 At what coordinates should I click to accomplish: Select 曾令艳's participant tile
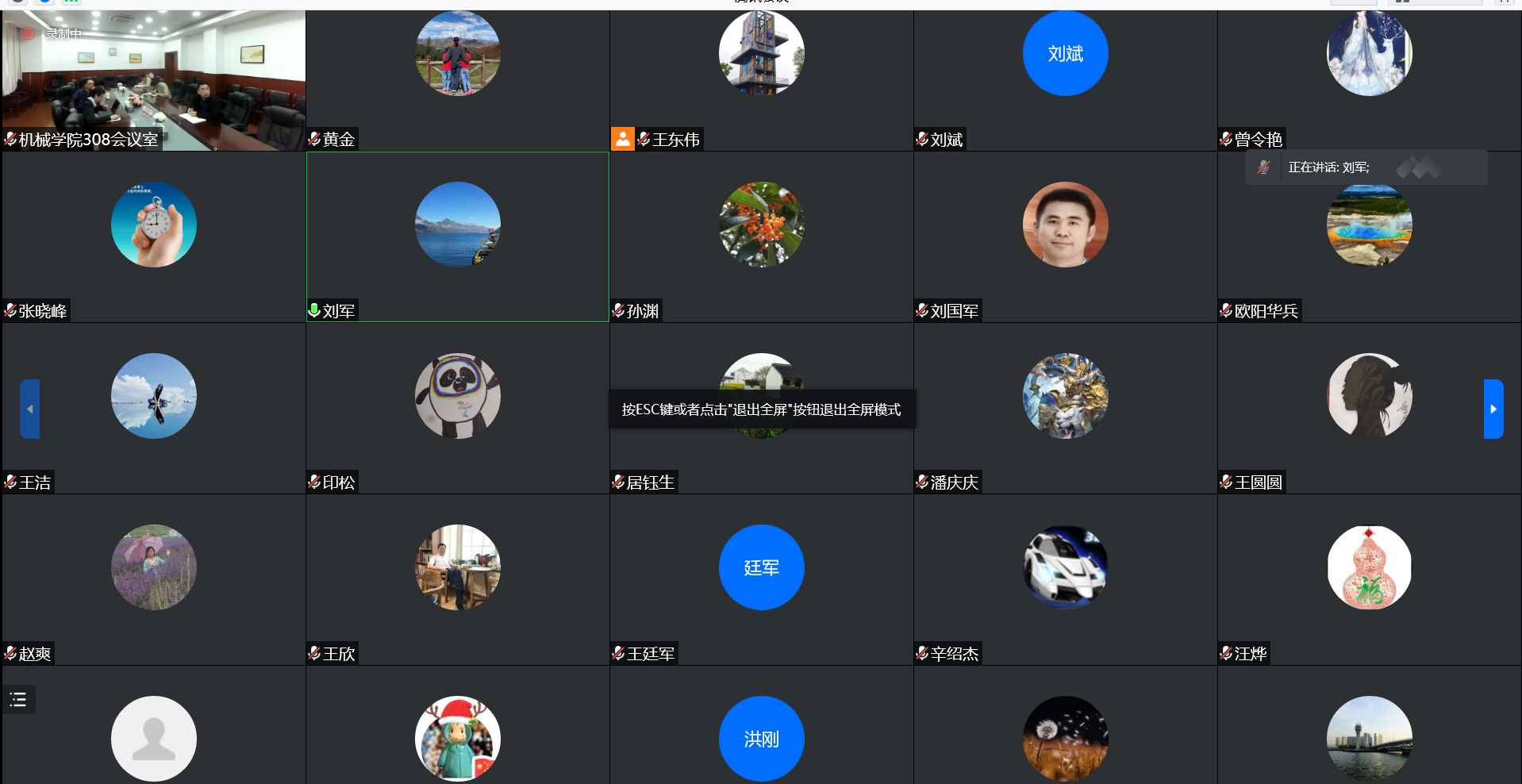(1369, 79)
